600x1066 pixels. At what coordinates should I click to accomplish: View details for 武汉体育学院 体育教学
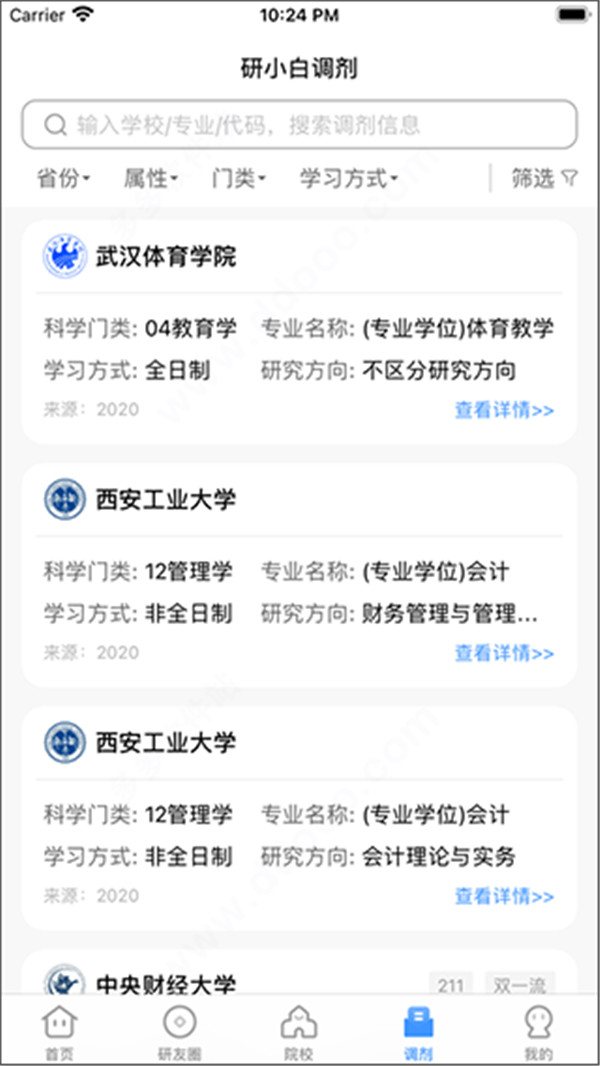[x=504, y=409]
